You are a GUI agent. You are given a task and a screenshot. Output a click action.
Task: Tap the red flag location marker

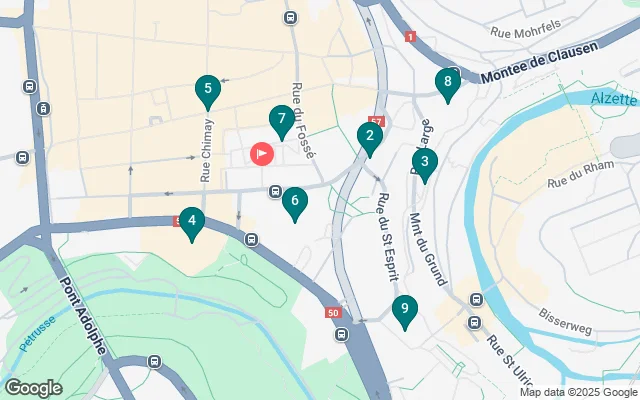coord(262,154)
